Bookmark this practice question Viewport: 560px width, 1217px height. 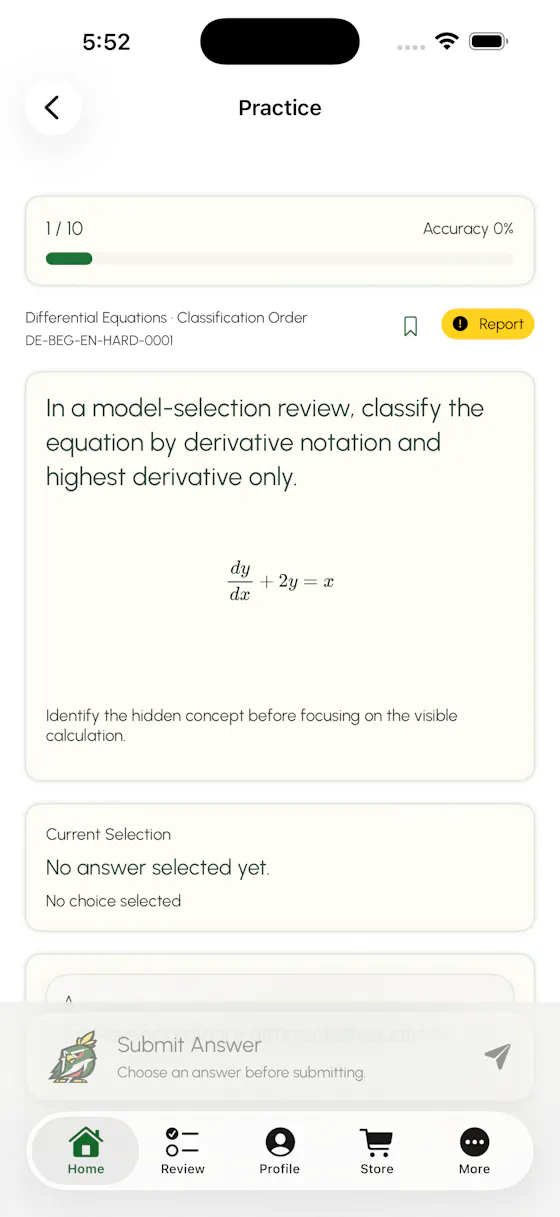410,325
